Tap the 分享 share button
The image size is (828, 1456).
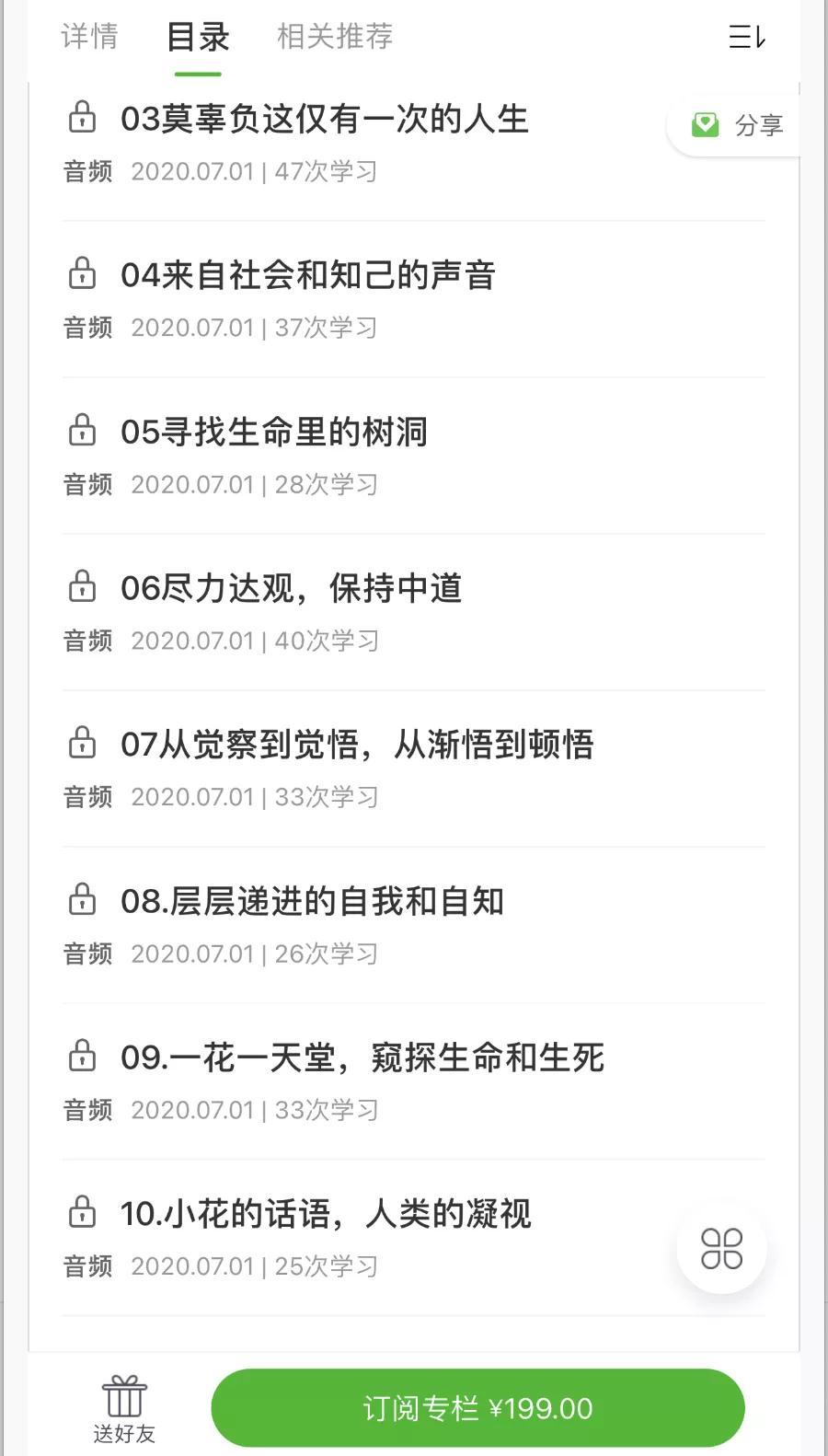(x=738, y=125)
